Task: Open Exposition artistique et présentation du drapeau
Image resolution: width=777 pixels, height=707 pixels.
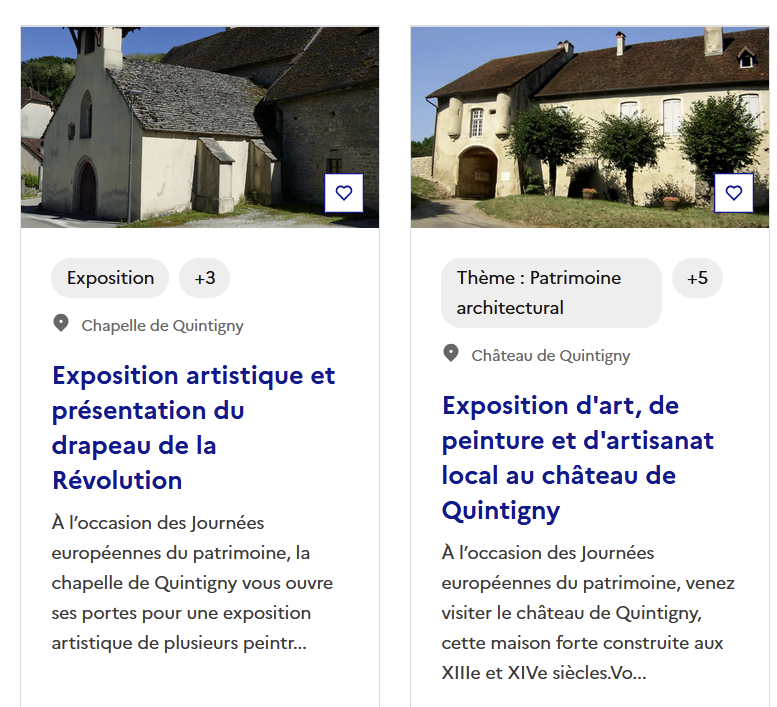Action: point(193,427)
